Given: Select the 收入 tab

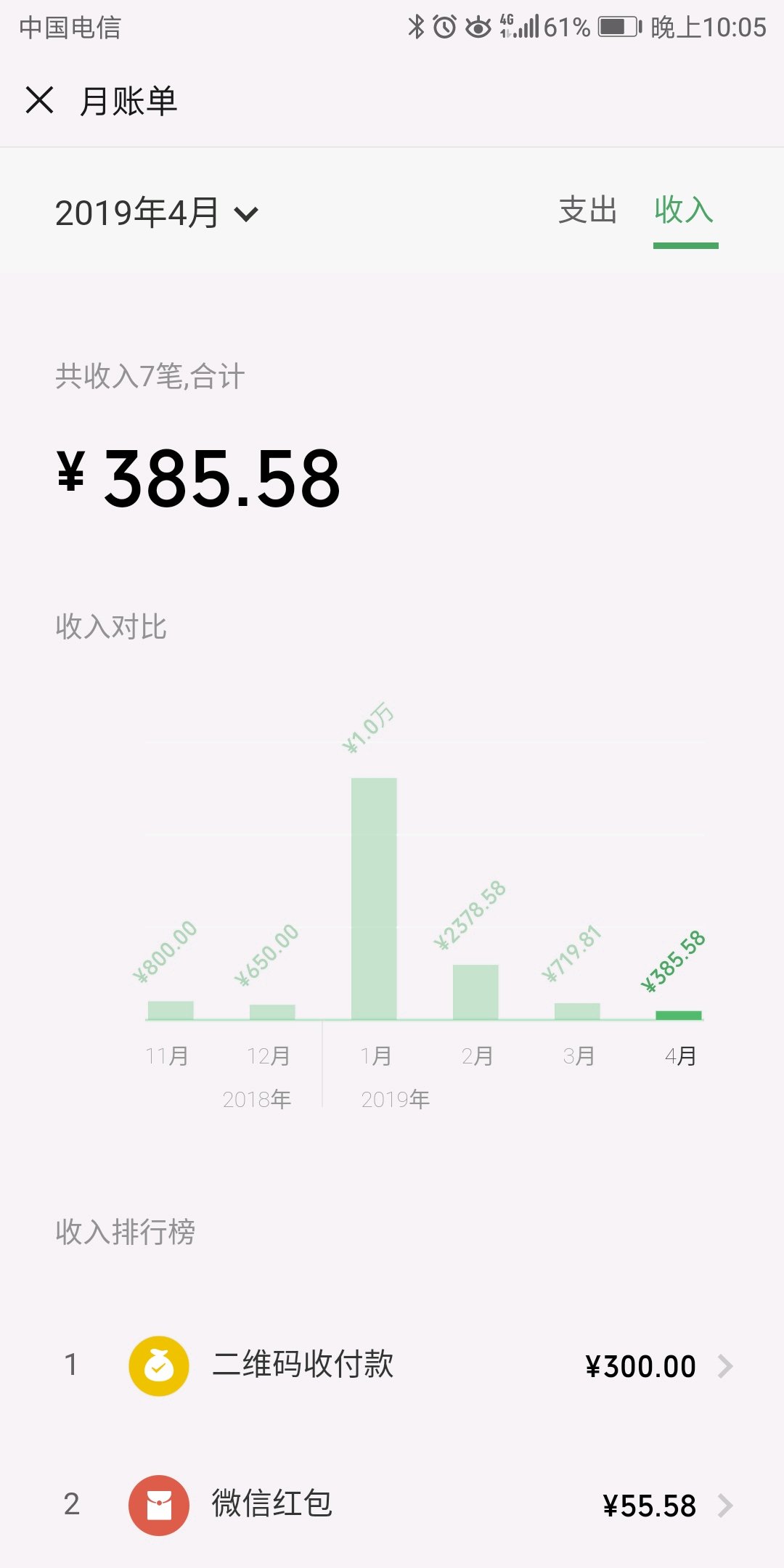Looking at the screenshot, I should [685, 211].
